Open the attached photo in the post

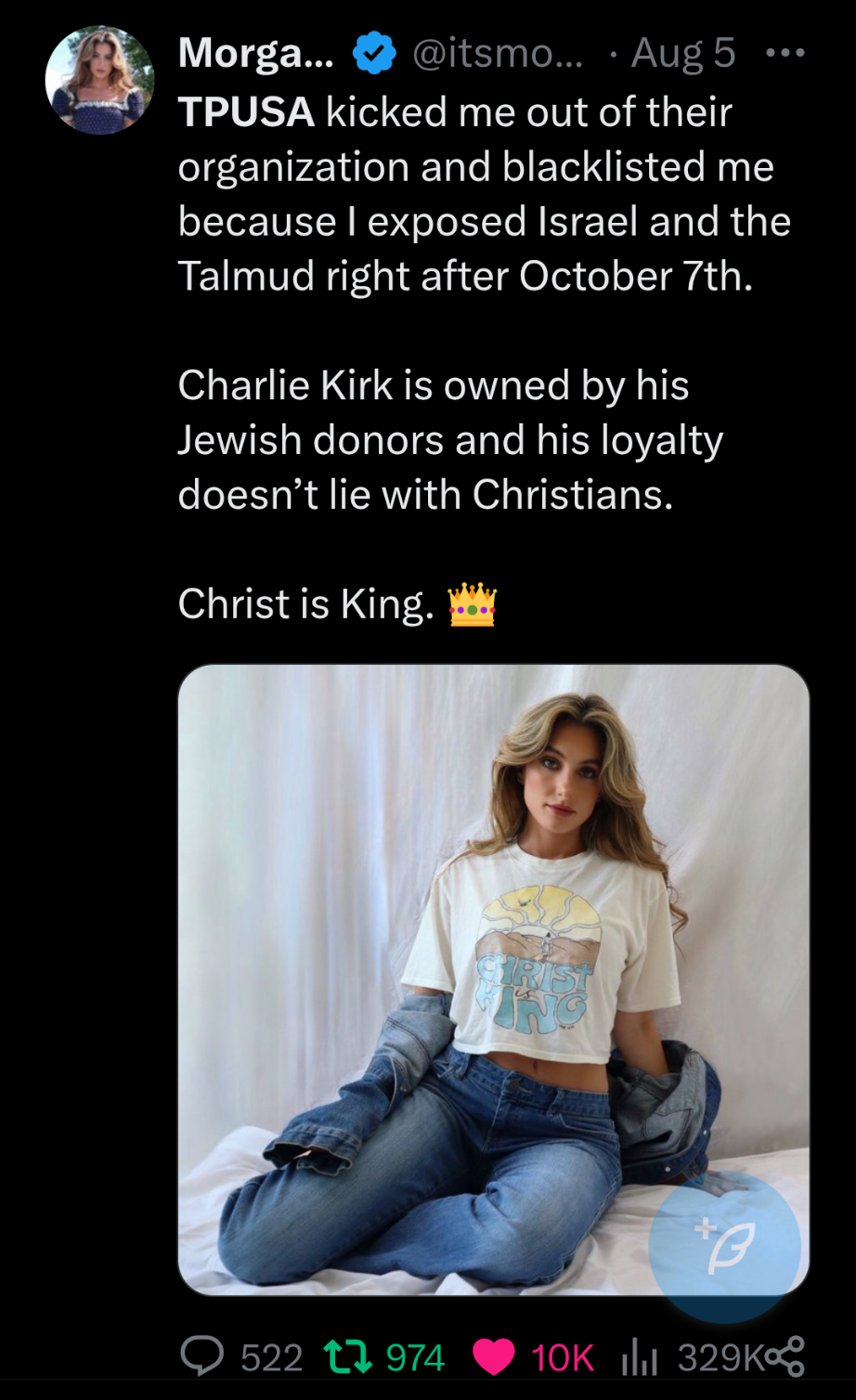(x=446, y=928)
